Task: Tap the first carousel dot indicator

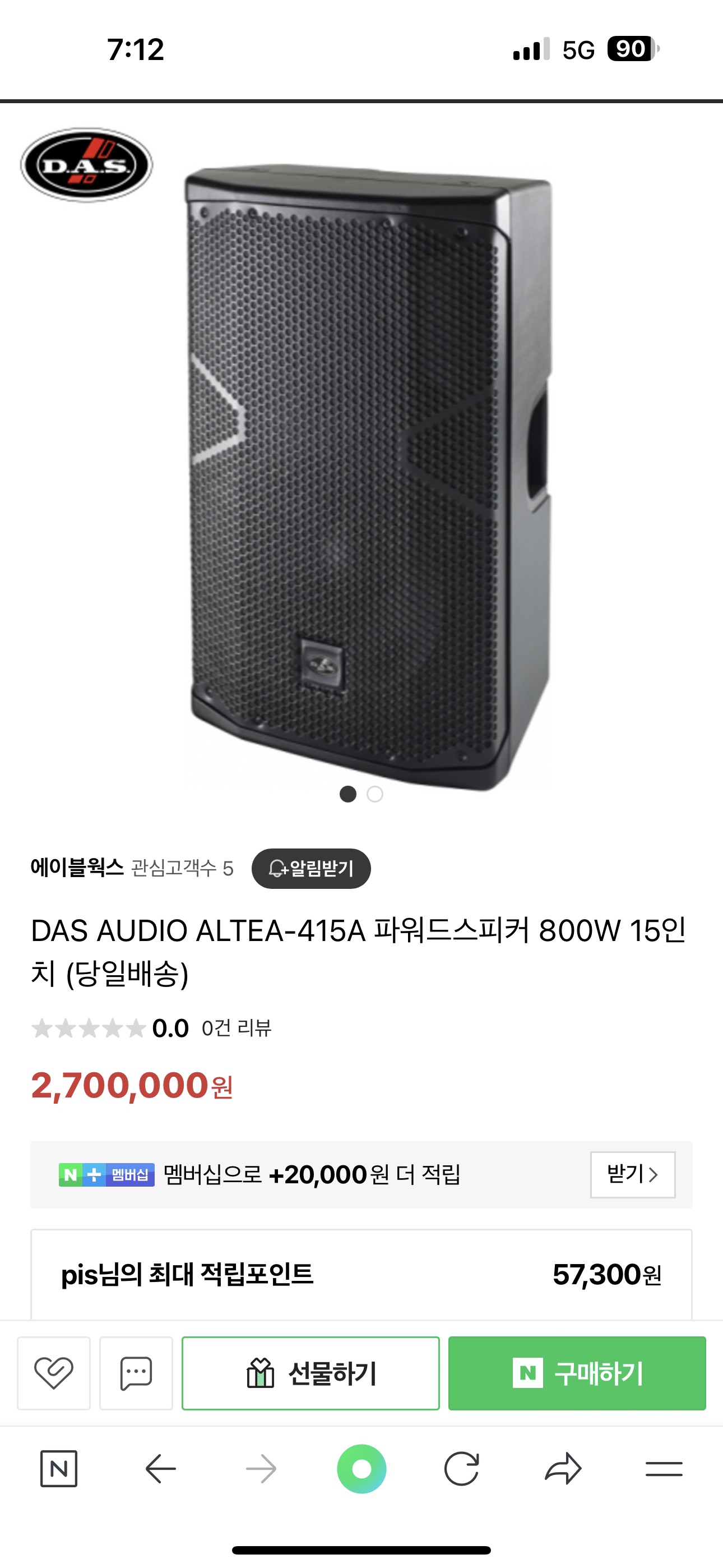Action: 347,793
